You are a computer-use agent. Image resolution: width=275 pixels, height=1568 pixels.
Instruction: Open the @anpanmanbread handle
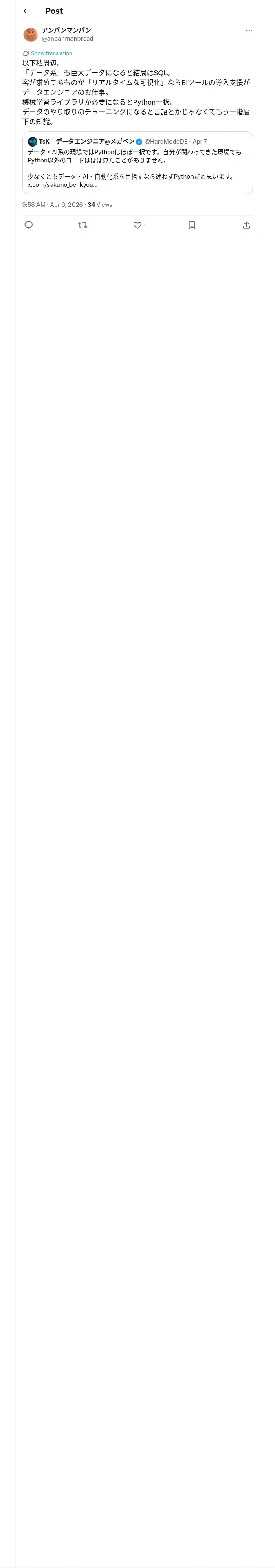click(68, 38)
